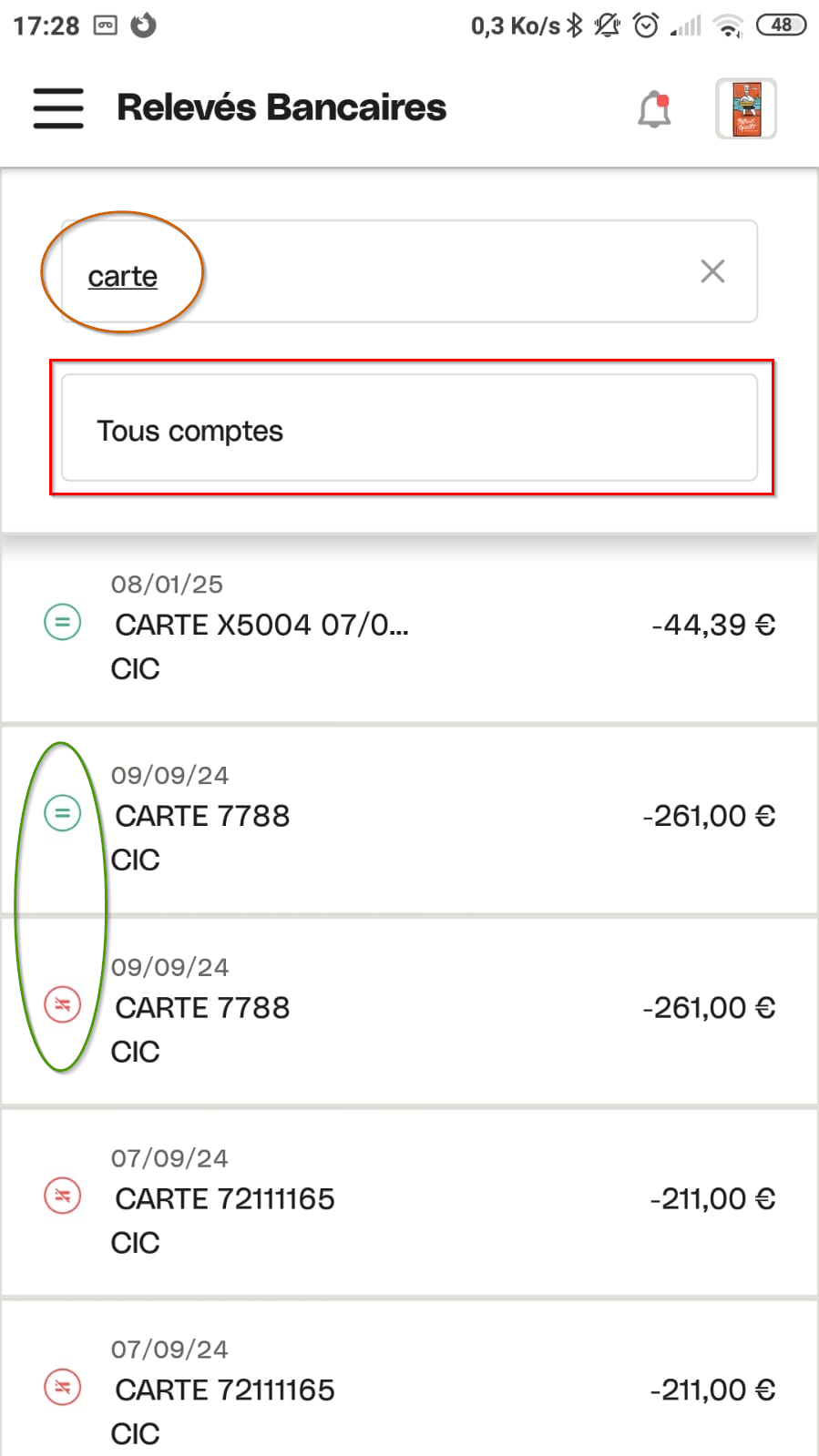
Task: Open the hamburger drawer menu
Action: pyautogui.click(x=58, y=108)
